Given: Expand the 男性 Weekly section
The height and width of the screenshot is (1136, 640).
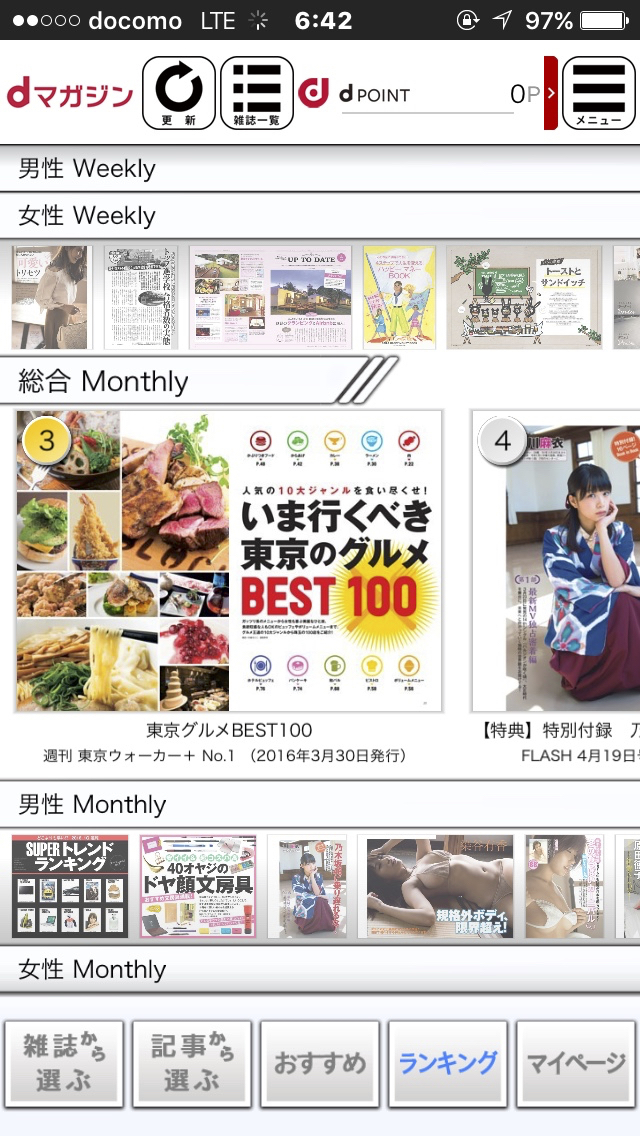Looking at the screenshot, I should click(x=320, y=168).
